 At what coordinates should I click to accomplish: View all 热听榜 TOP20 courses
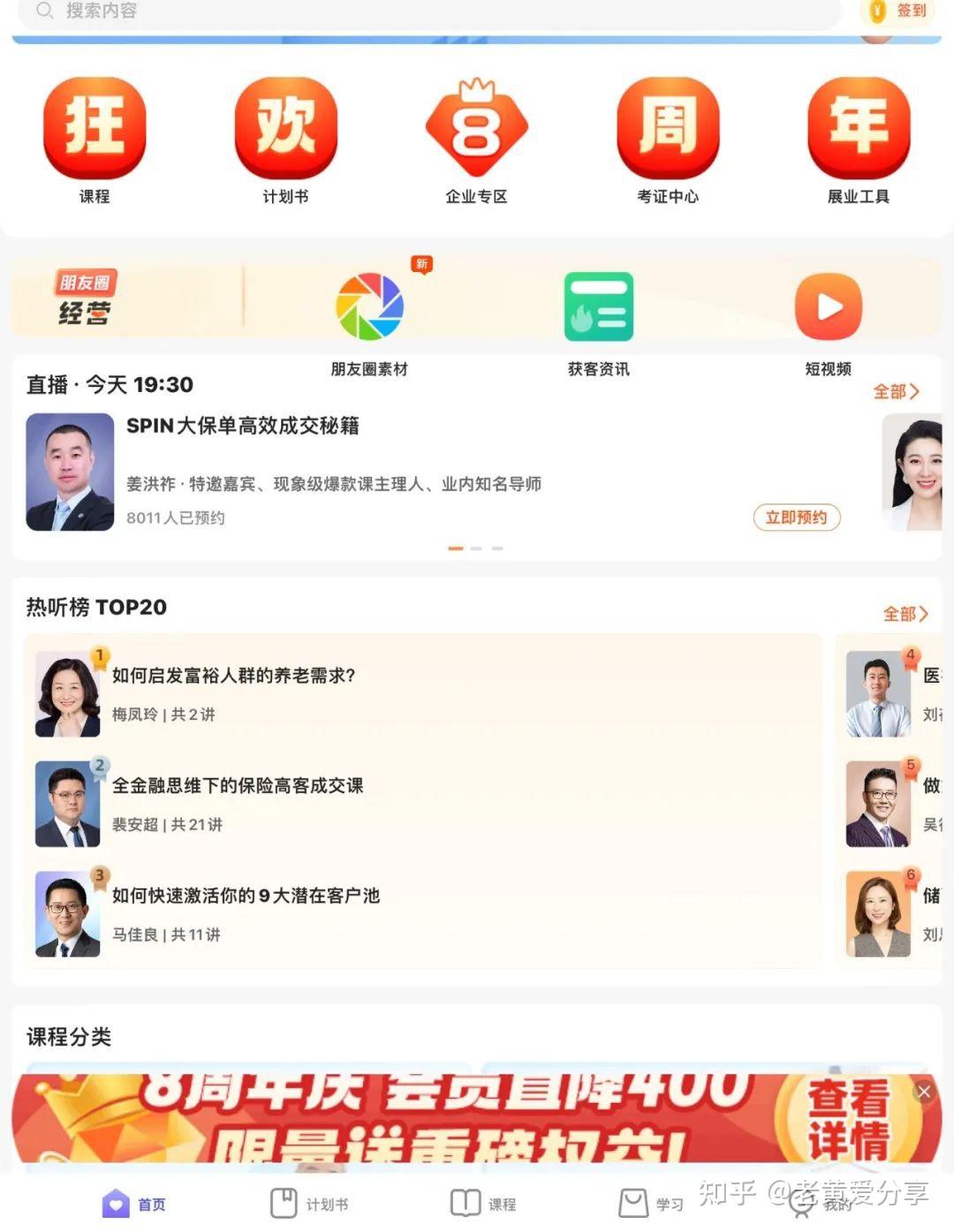[x=905, y=614]
